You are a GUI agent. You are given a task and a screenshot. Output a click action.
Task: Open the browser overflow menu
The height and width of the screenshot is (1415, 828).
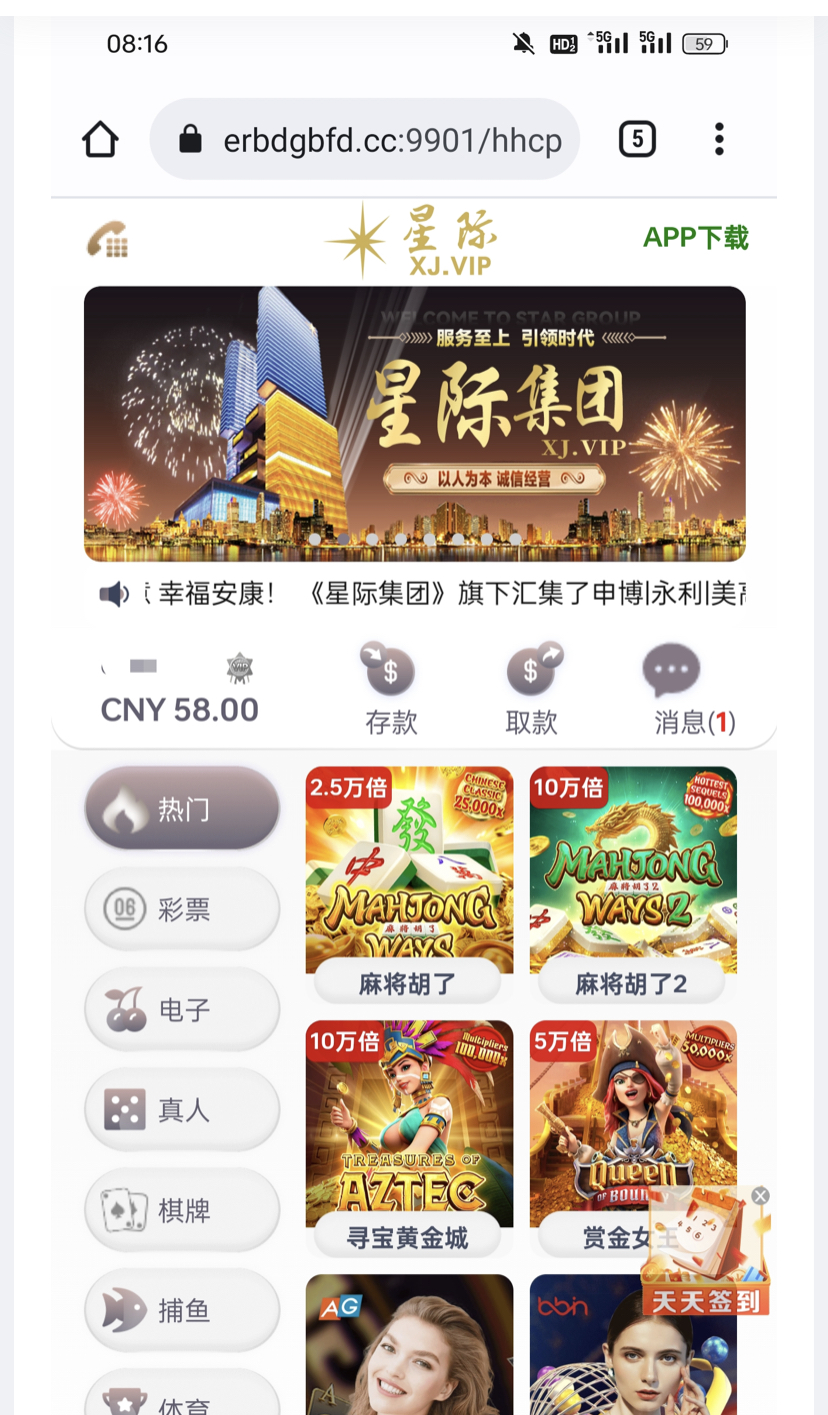718,139
